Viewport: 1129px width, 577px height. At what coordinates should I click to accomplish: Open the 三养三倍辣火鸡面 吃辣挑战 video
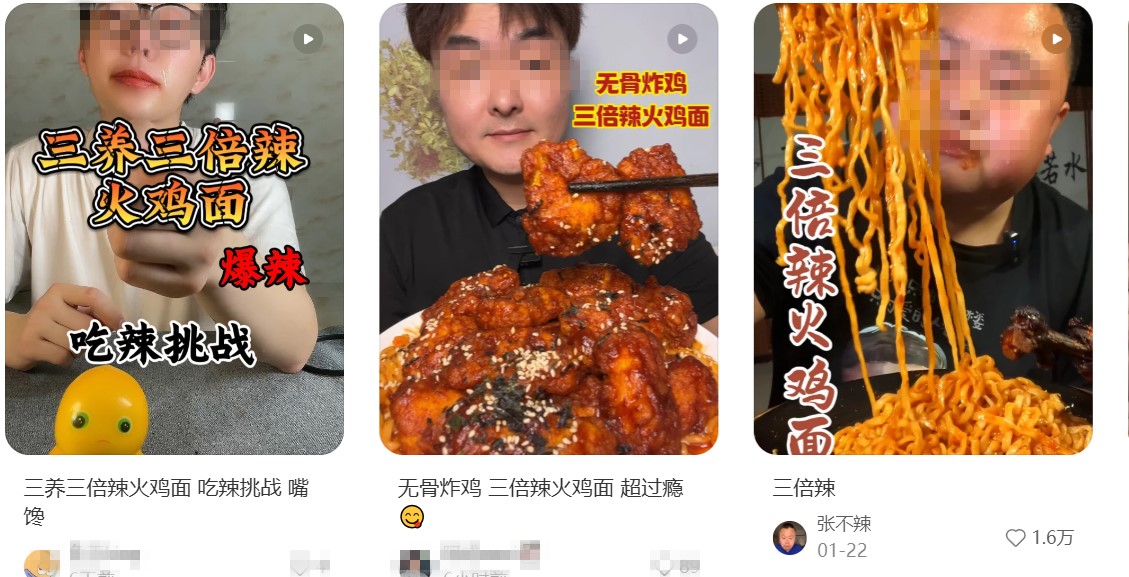pyautogui.click(x=174, y=228)
